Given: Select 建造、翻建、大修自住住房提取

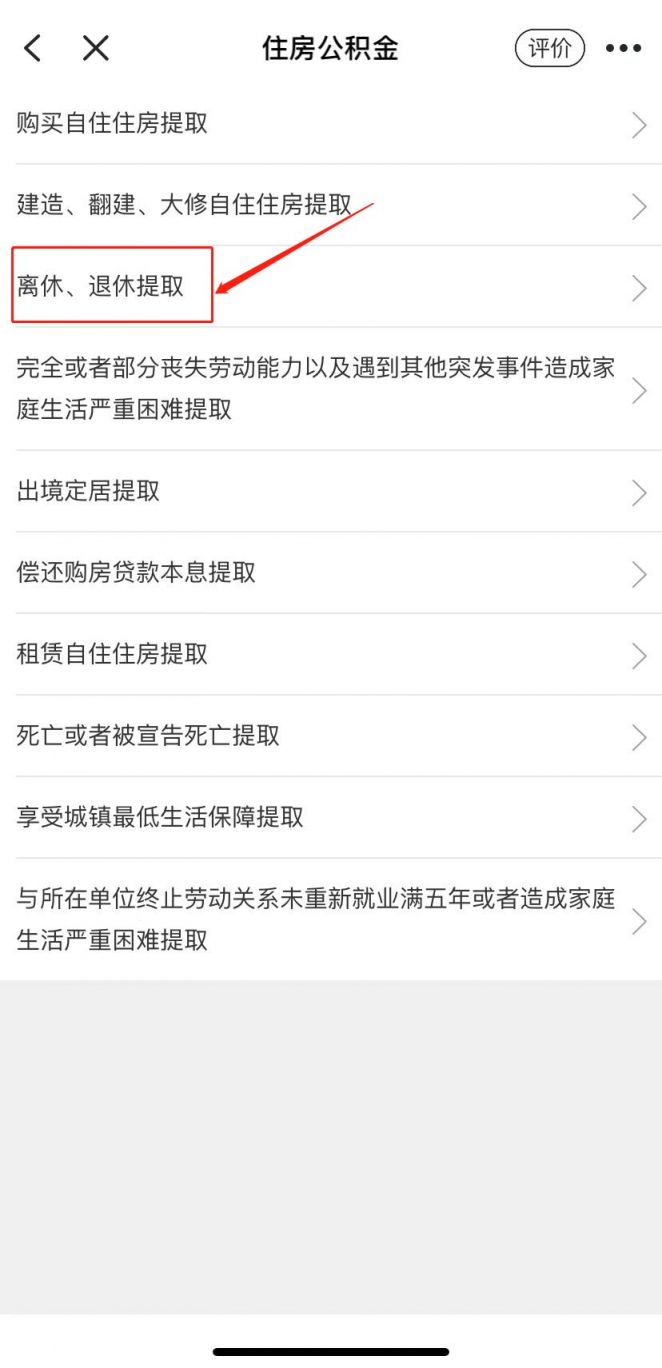Looking at the screenshot, I should [x=330, y=206].
